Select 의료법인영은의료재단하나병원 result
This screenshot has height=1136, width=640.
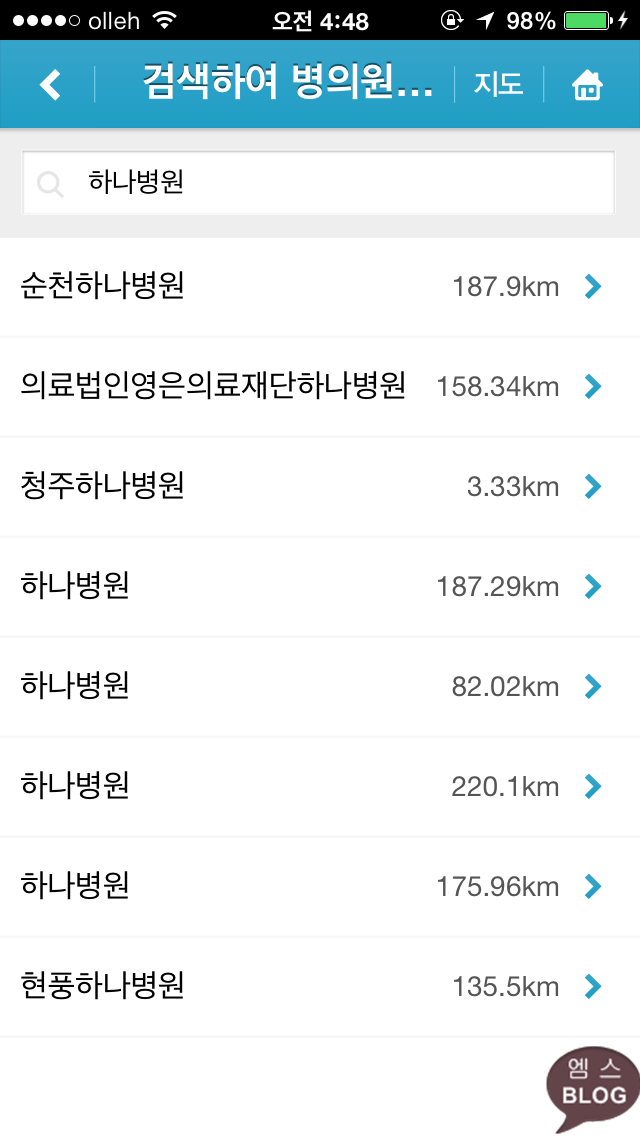[320, 388]
